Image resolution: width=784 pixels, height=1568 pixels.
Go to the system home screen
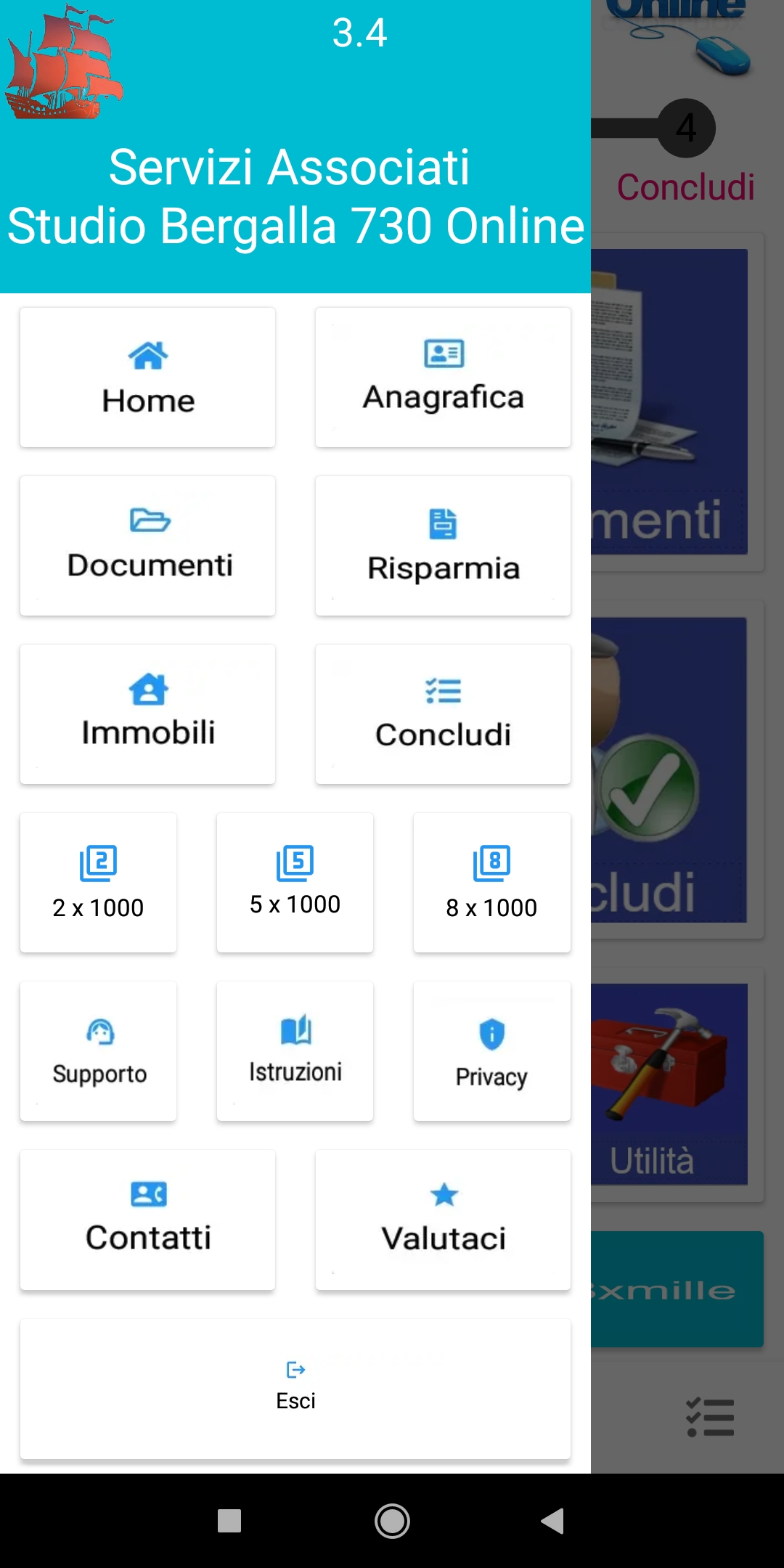point(392,1520)
